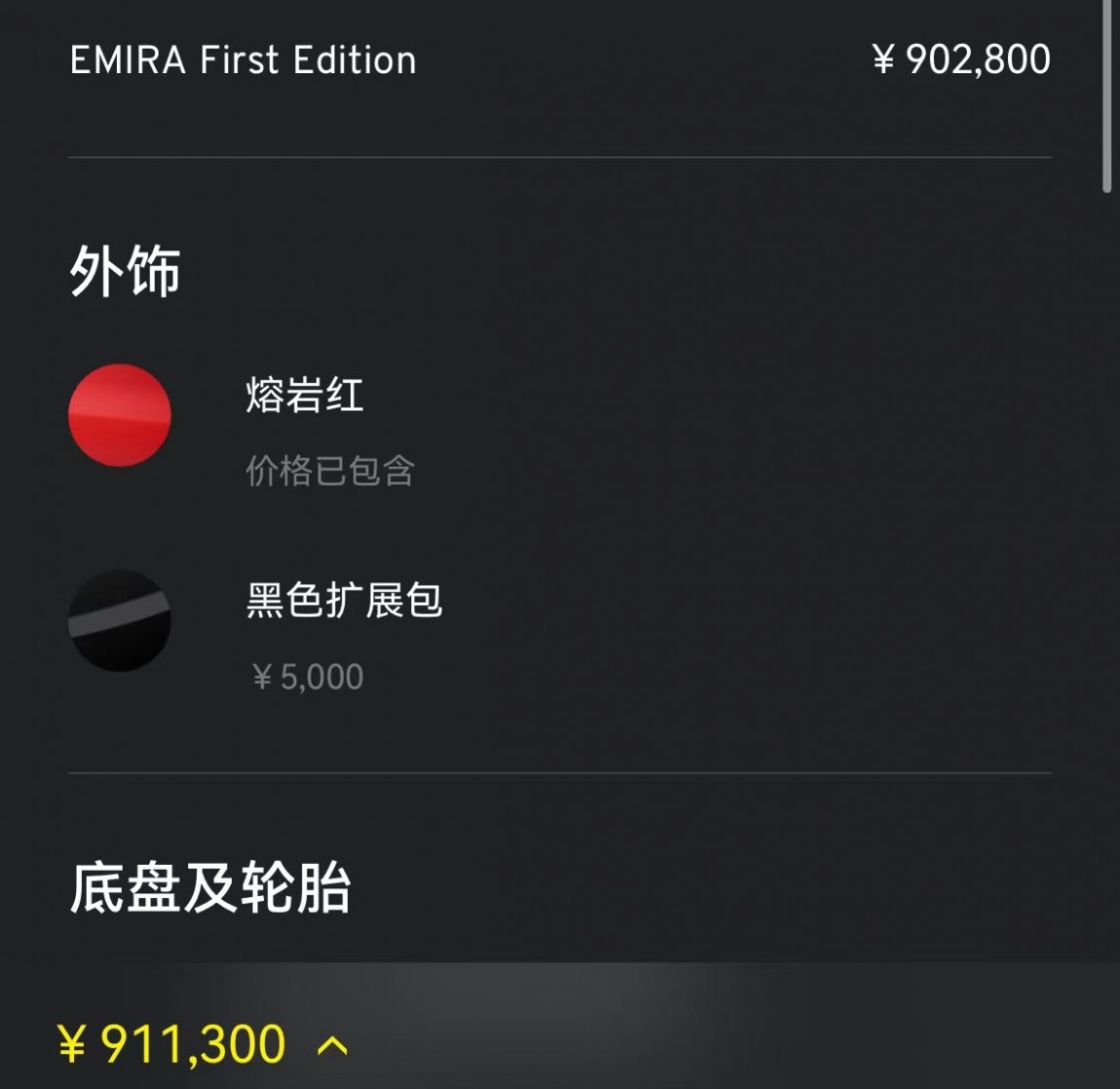Collapse the ¥911,300 total price summary
This screenshot has width=1120, height=1089.
tap(332, 1046)
